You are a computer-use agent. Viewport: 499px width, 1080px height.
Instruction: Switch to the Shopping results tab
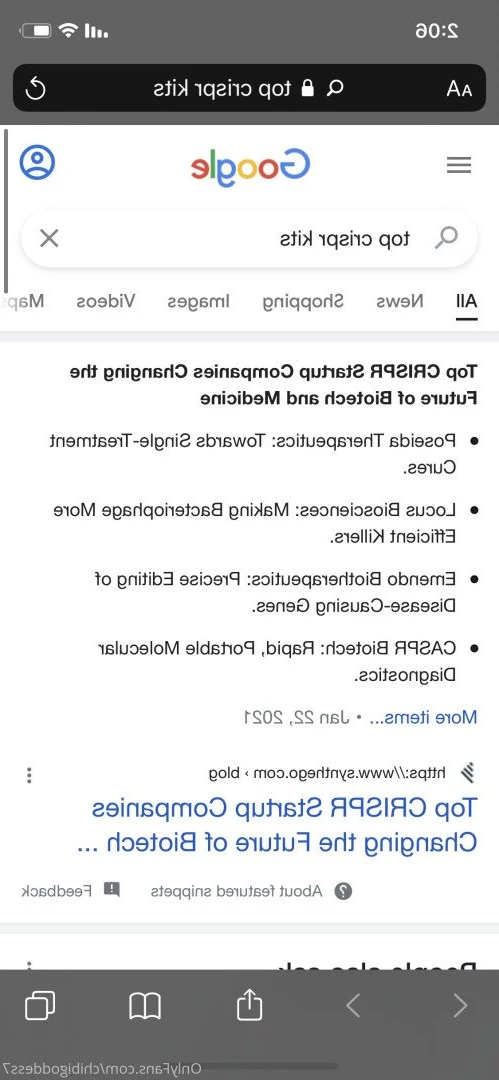click(x=303, y=302)
